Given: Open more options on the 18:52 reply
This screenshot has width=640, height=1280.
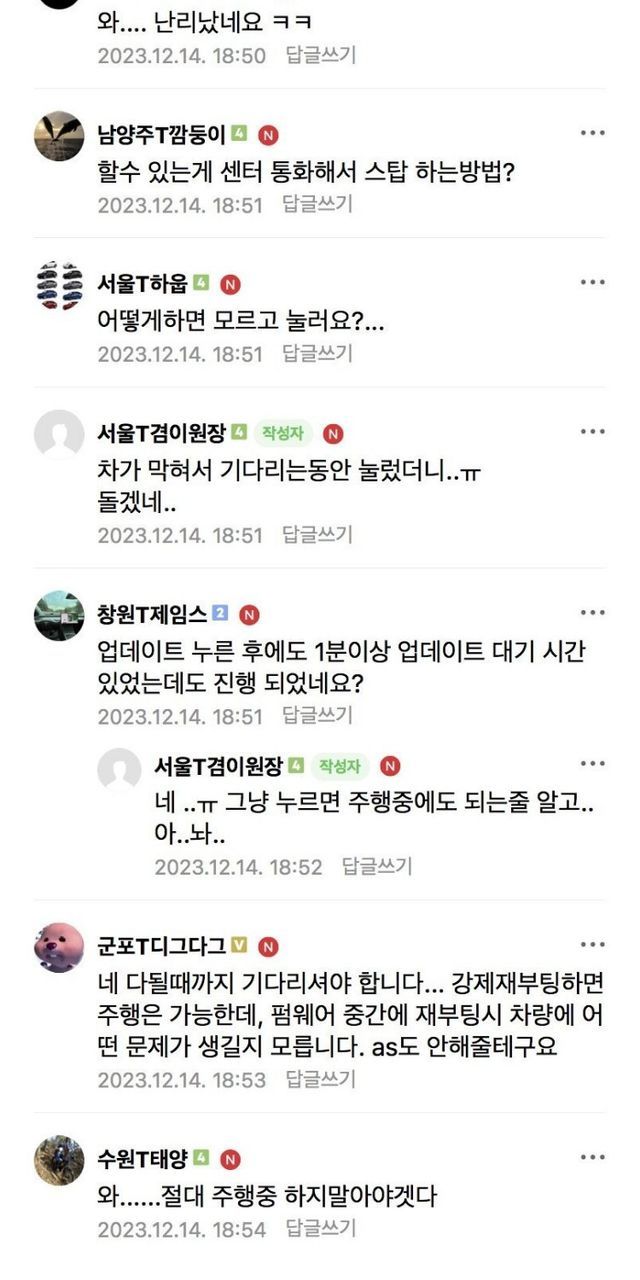Looking at the screenshot, I should pyautogui.click(x=593, y=765).
